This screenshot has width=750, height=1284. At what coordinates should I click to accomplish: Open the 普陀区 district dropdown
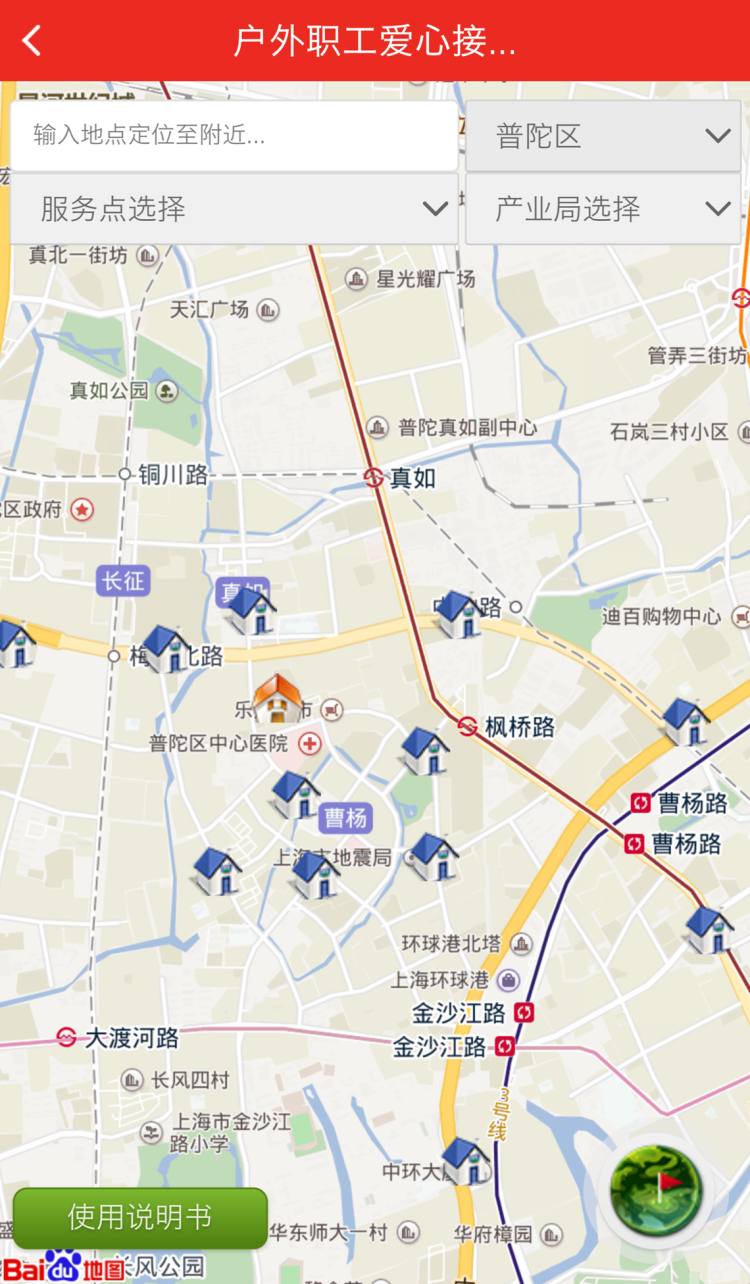(x=603, y=136)
